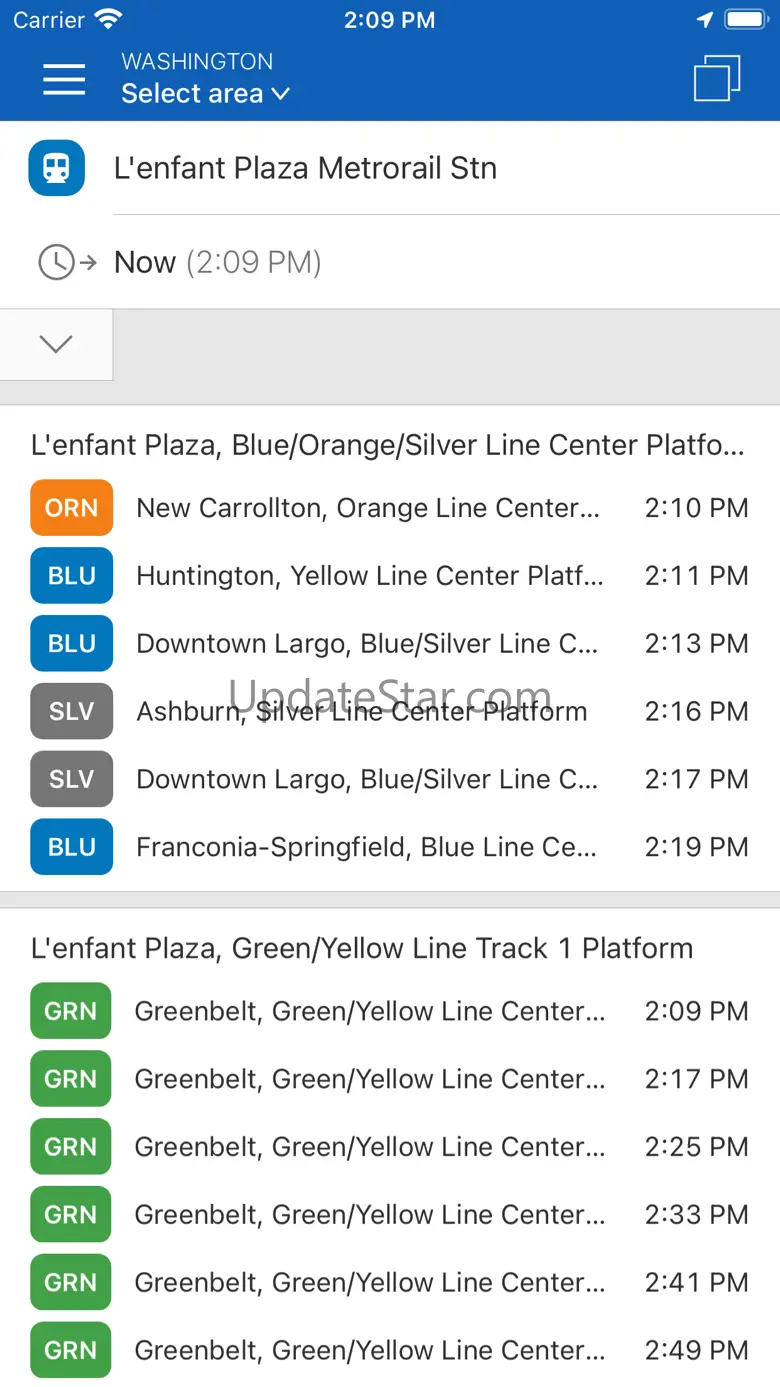Expand the options chevron below Now
This screenshot has height=1387, width=780.
tap(56, 344)
